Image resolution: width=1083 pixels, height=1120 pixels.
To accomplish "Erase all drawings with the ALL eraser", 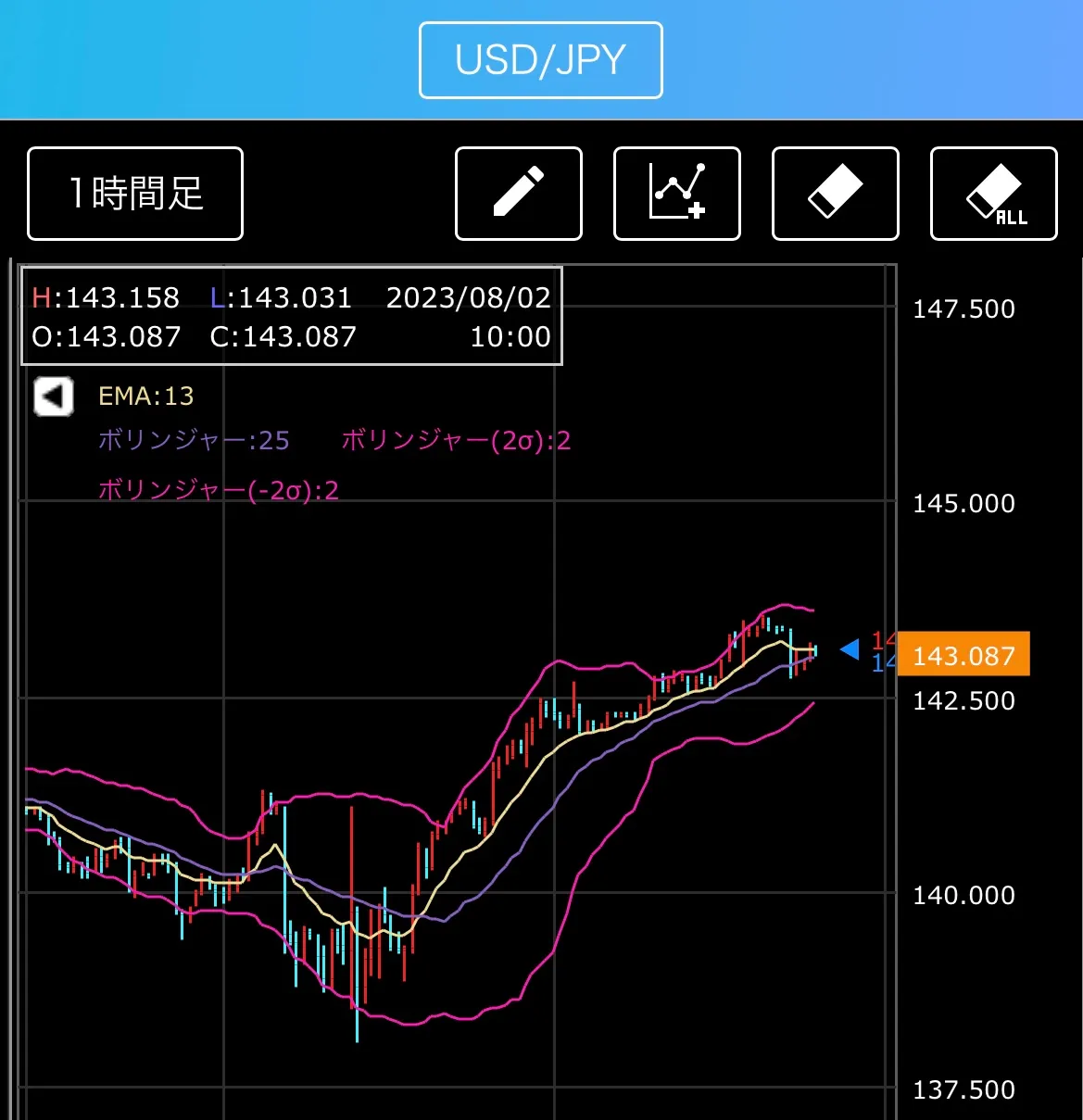I will point(994,194).
